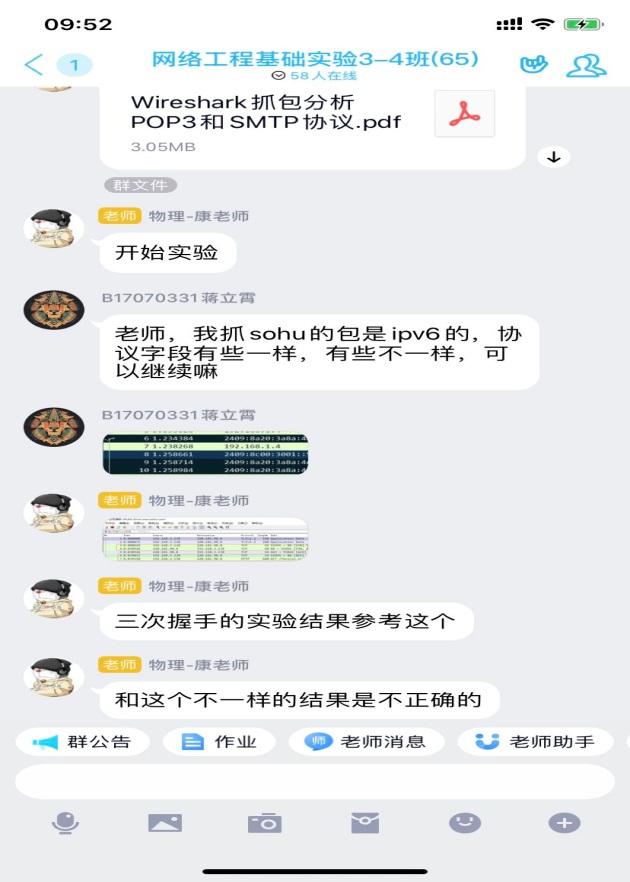Image resolution: width=630 pixels, height=882 pixels.
Task: Open the Wireshark POP3 and SMTP PDF file
Action: pos(312,120)
